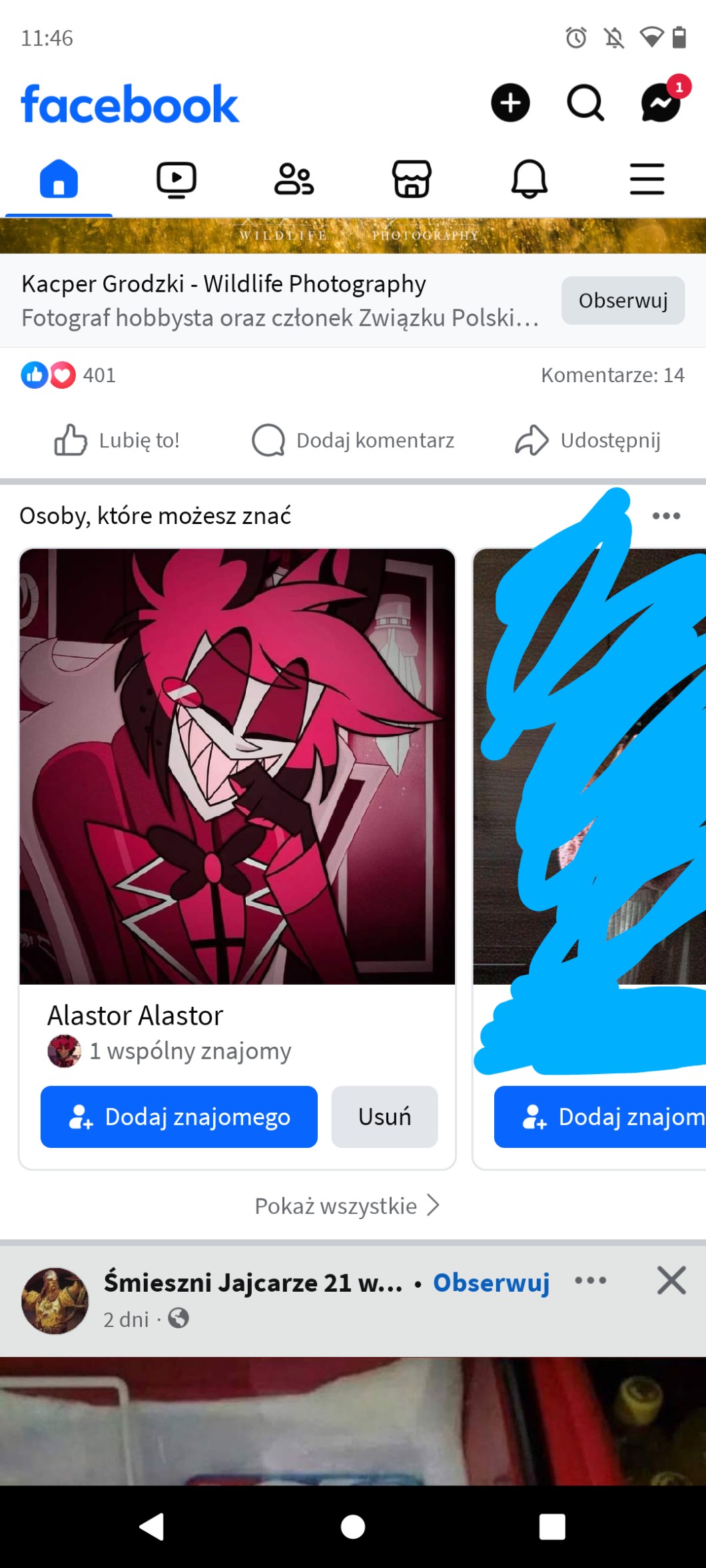The image size is (706, 1568).
Task: Follow Kacper Grodzki Wildlife Photography
Action: 623,300
